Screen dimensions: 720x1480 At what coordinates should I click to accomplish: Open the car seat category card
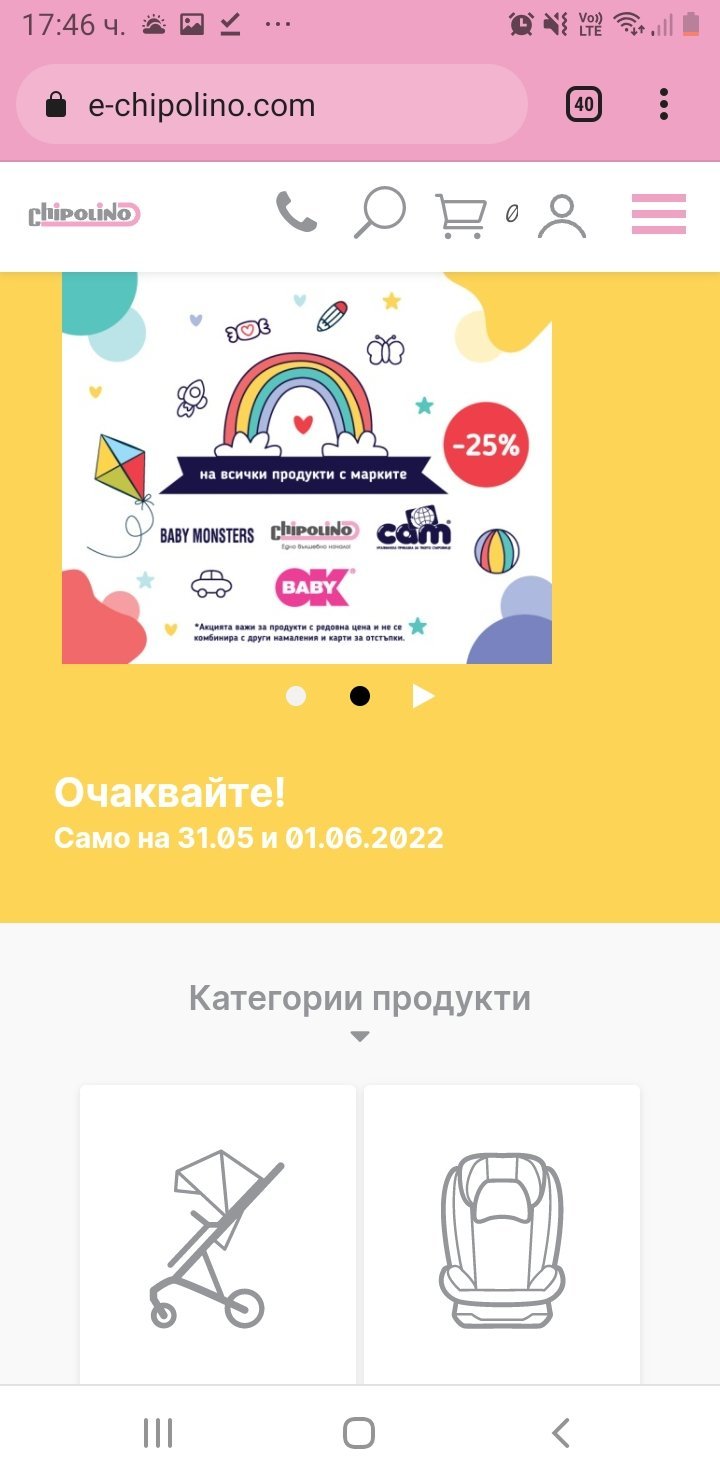pyautogui.click(x=502, y=1236)
